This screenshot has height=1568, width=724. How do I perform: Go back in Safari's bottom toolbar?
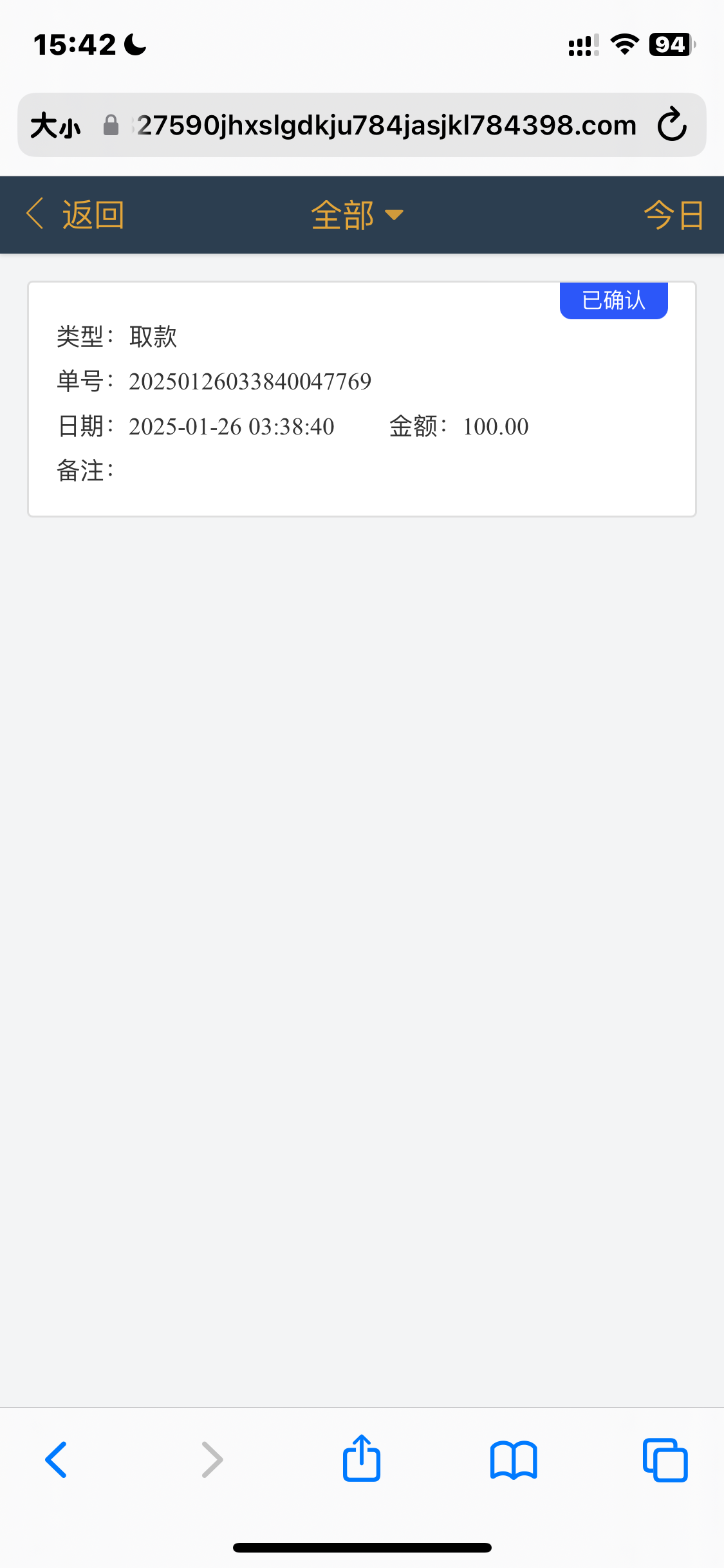pos(57,1459)
